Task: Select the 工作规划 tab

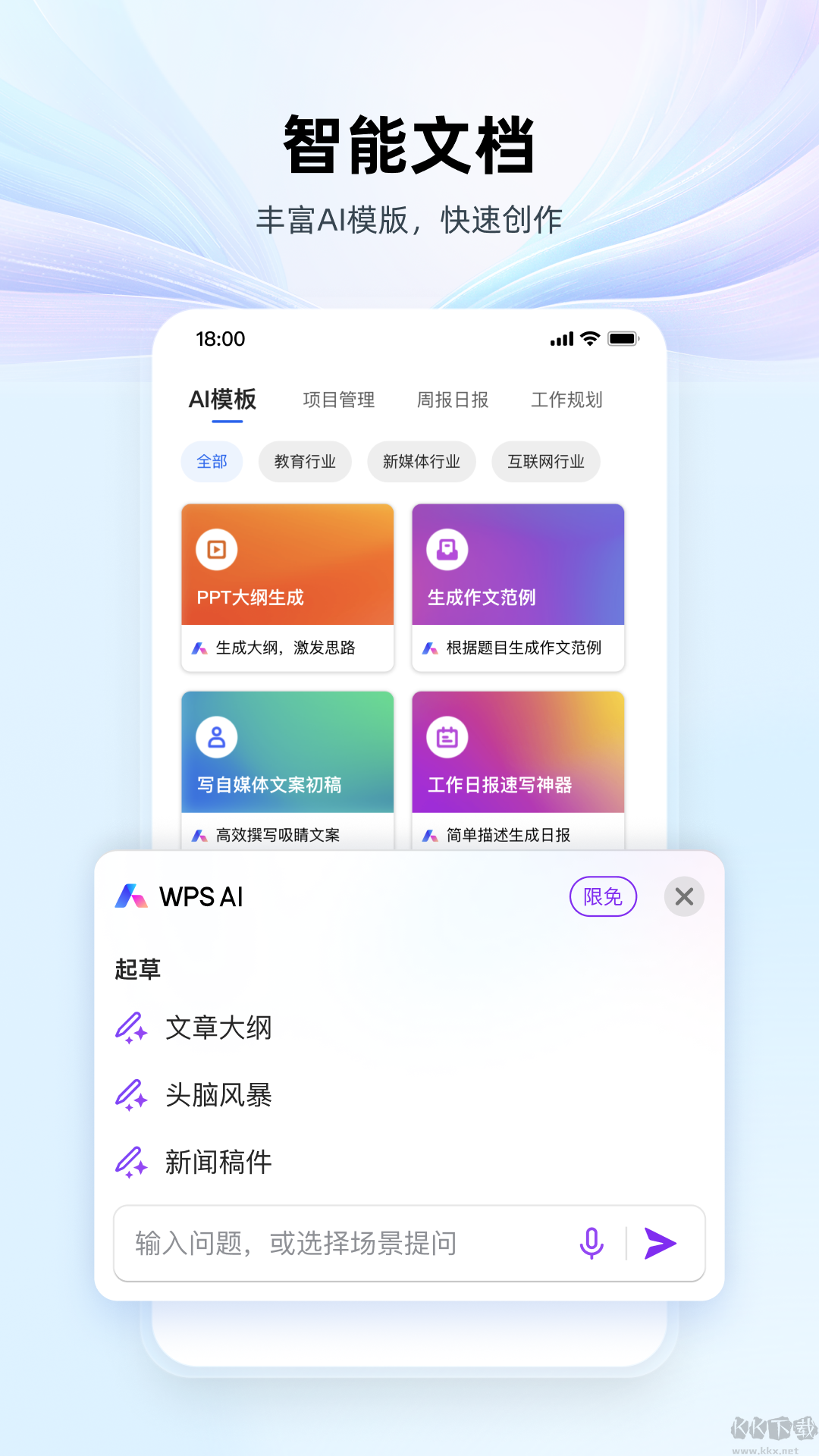Action: 566,400
